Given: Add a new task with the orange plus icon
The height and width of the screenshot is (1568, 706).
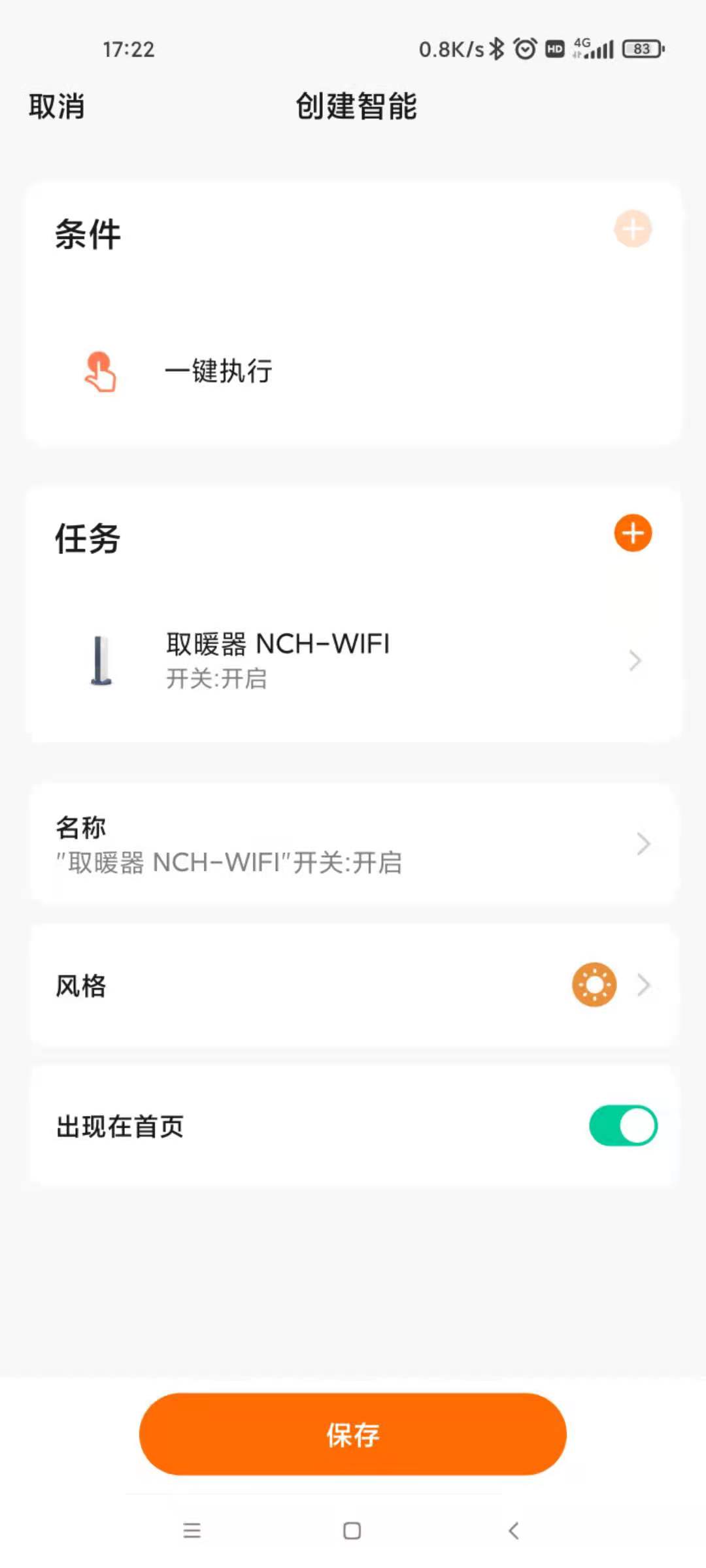Looking at the screenshot, I should pyautogui.click(x=632, y=533).
